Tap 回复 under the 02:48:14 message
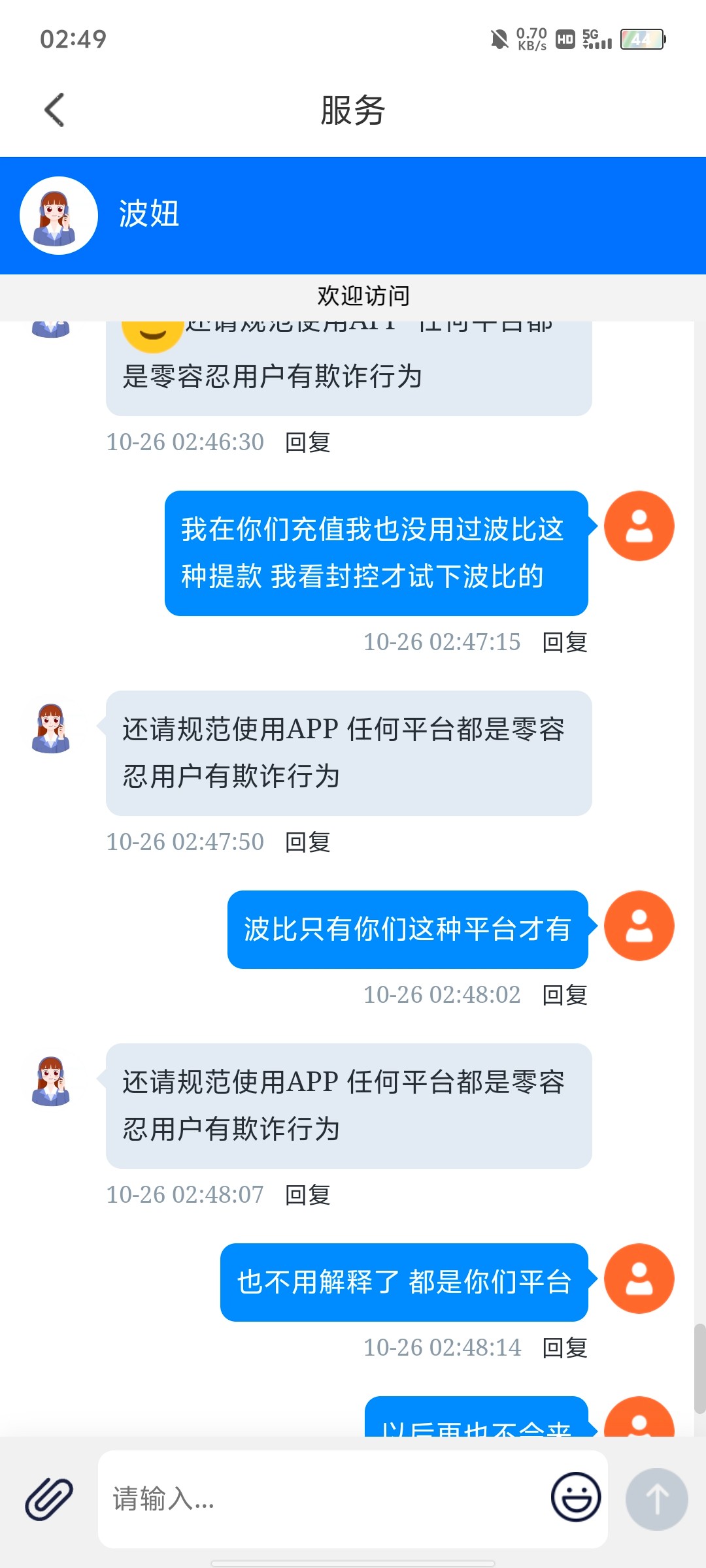 pyautogui.click(x=565, y=1348)
